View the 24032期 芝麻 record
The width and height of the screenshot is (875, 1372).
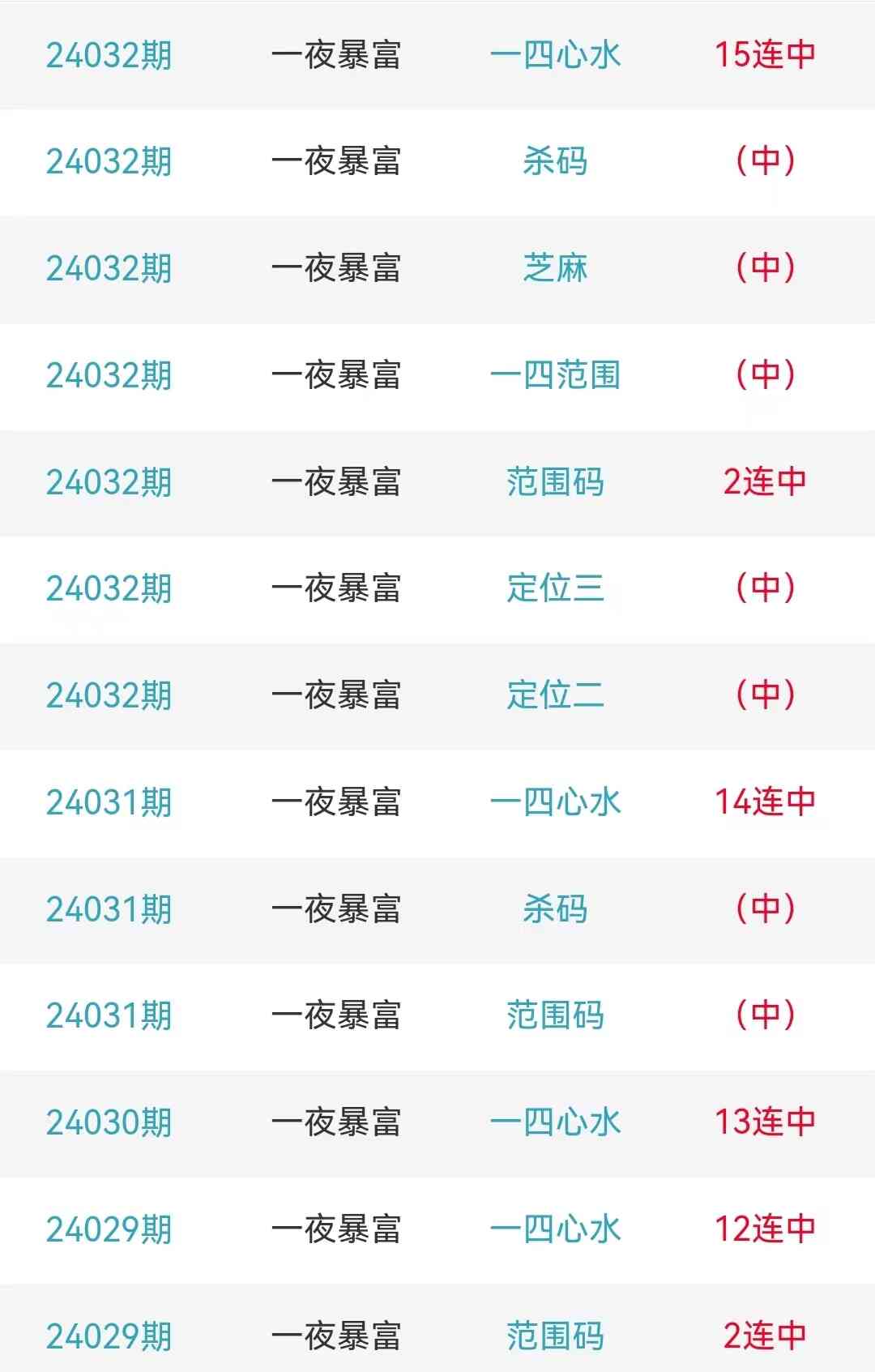555,268
